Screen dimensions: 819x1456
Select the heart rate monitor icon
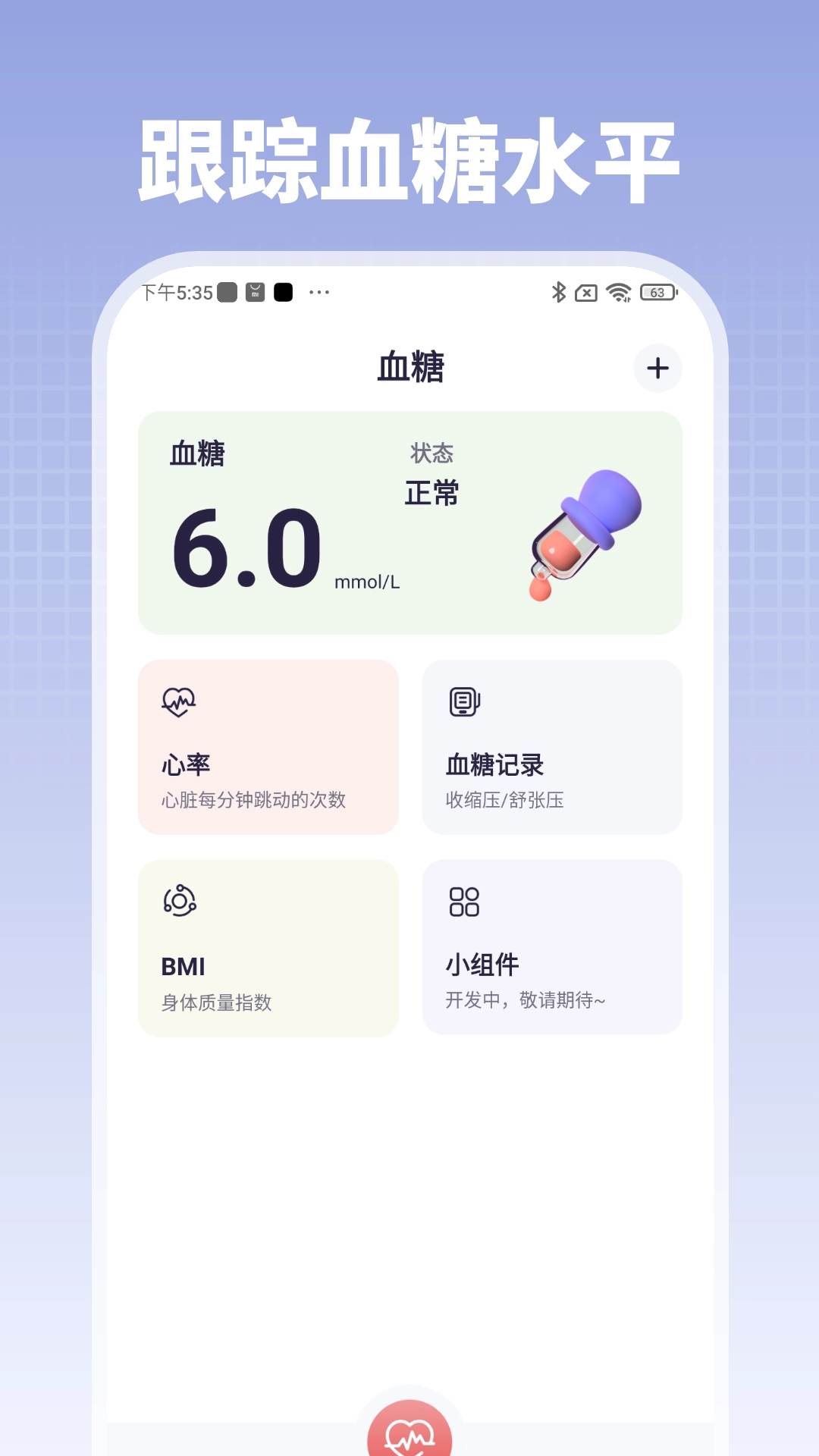[x=180, y=701]
